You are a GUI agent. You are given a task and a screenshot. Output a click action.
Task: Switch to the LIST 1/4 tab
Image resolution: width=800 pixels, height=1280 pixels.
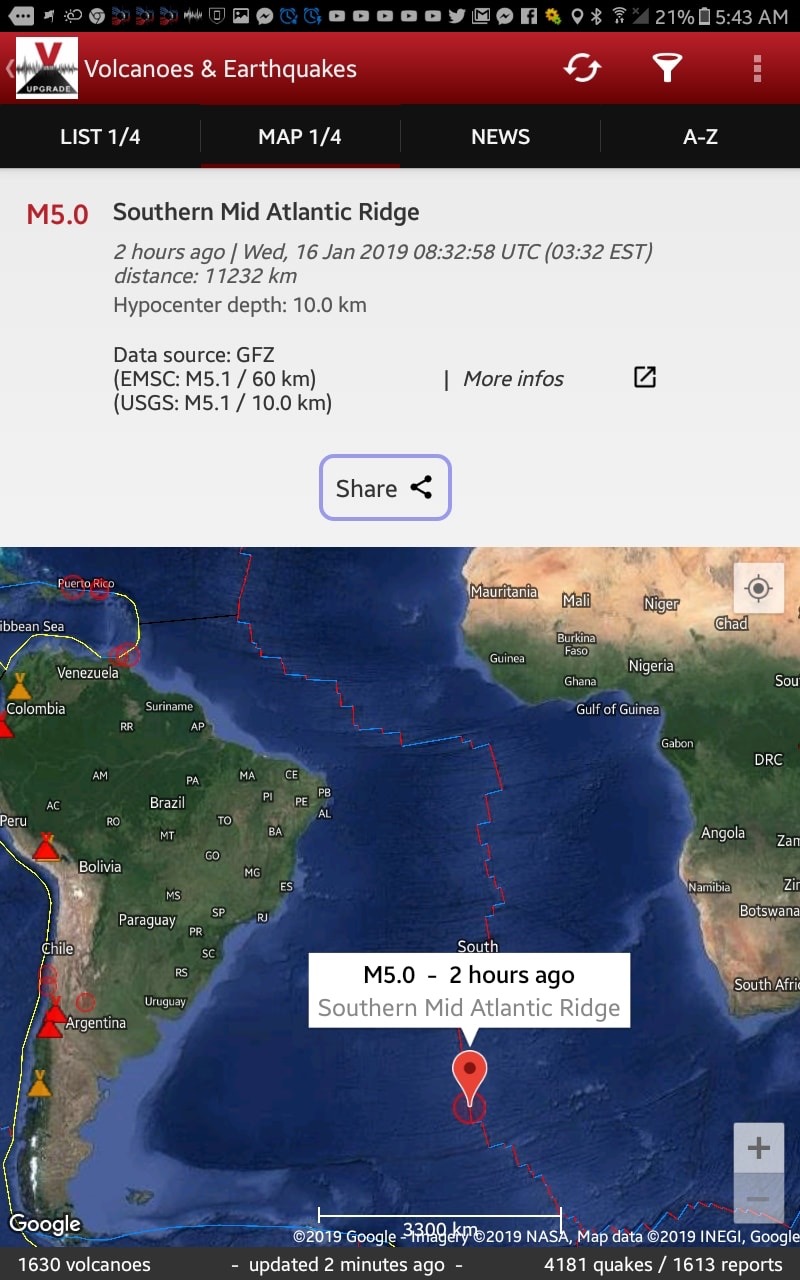[100, 137]
